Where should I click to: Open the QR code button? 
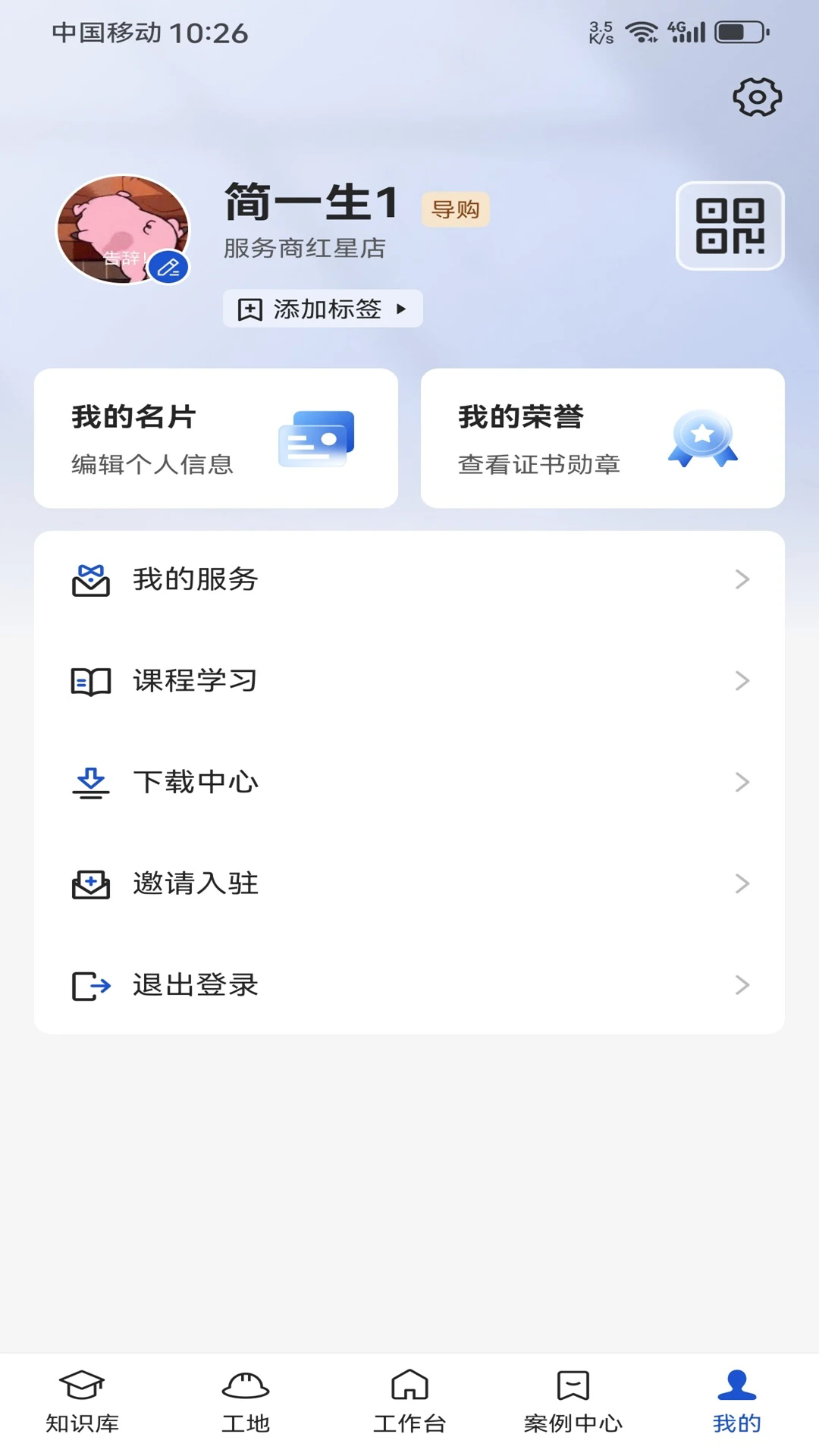tap(730, 226)
